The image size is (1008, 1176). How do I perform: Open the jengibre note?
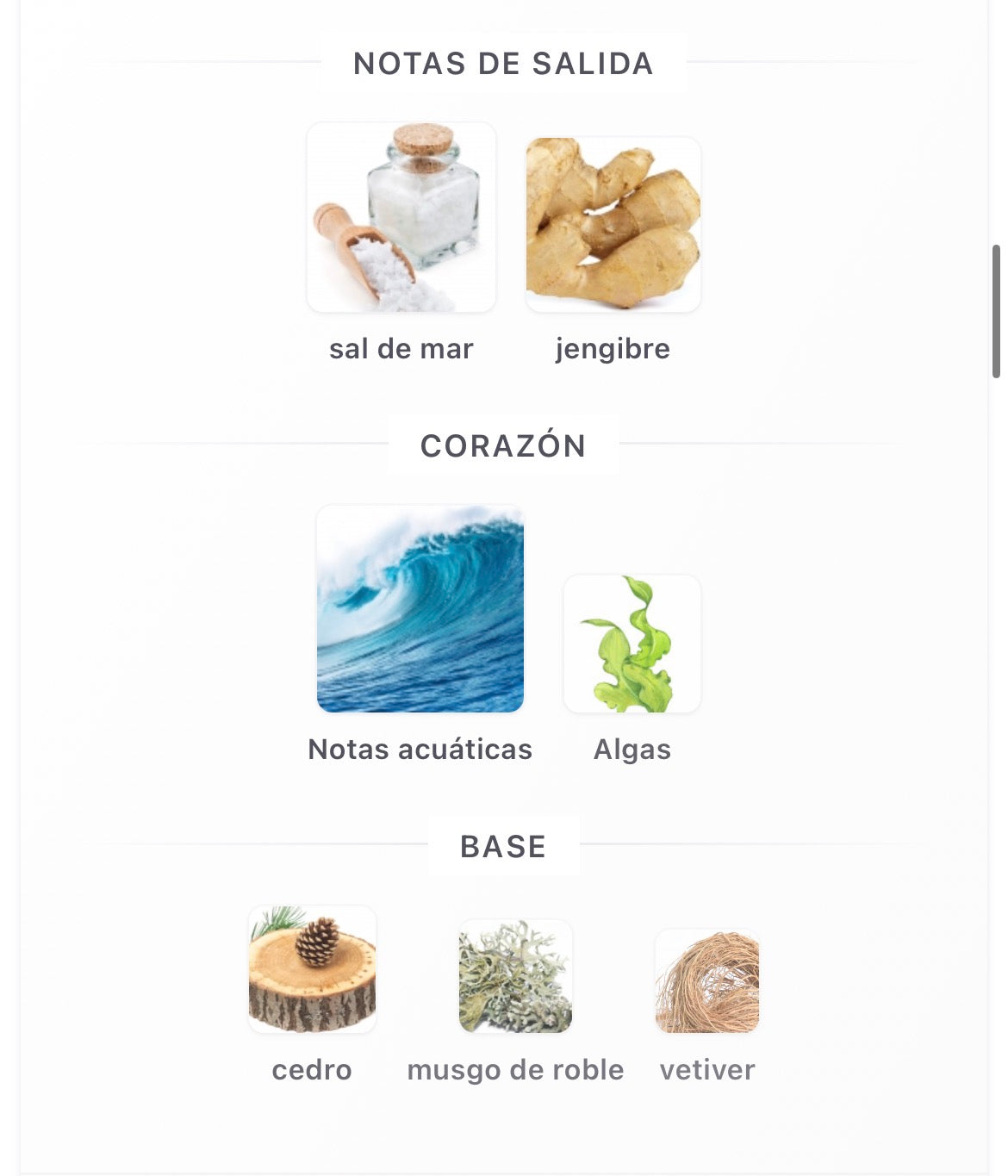click(x=613, y=226)
